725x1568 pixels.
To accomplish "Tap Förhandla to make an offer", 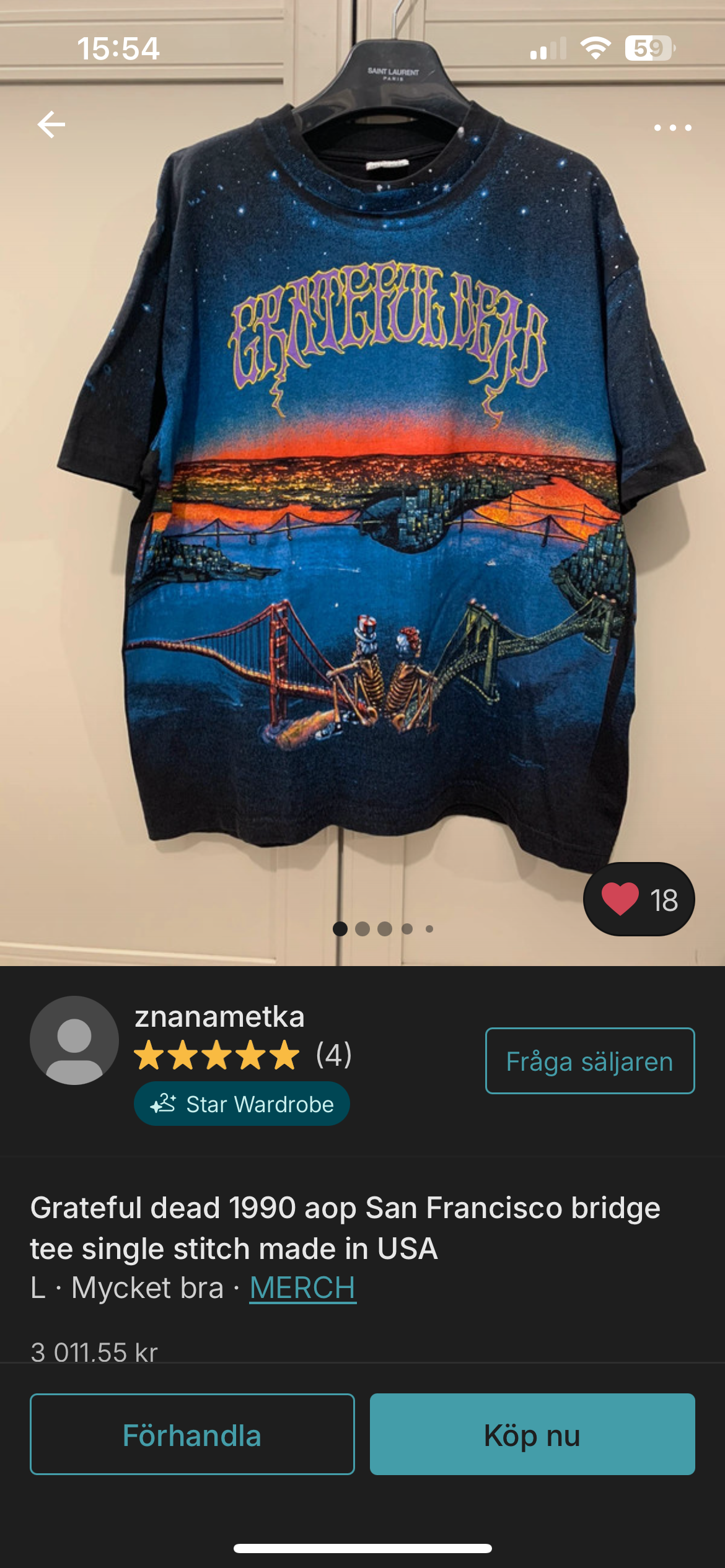I will pyautogui.click(x=192, y=1434).
